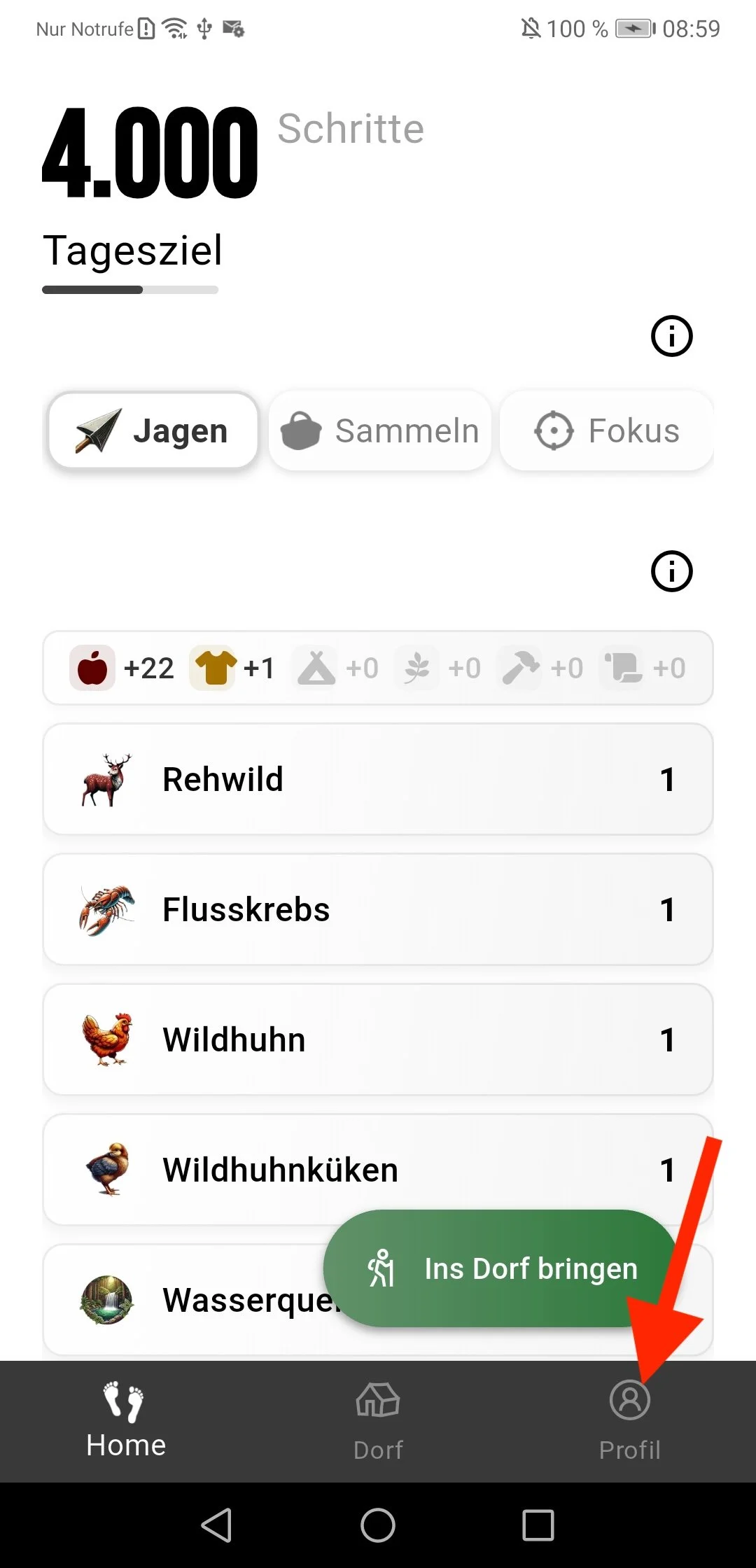The height and width of the screenshot is (1568, 756).
Task: Open the info icon above the resource summary
Action: click(x=671, y=571)
